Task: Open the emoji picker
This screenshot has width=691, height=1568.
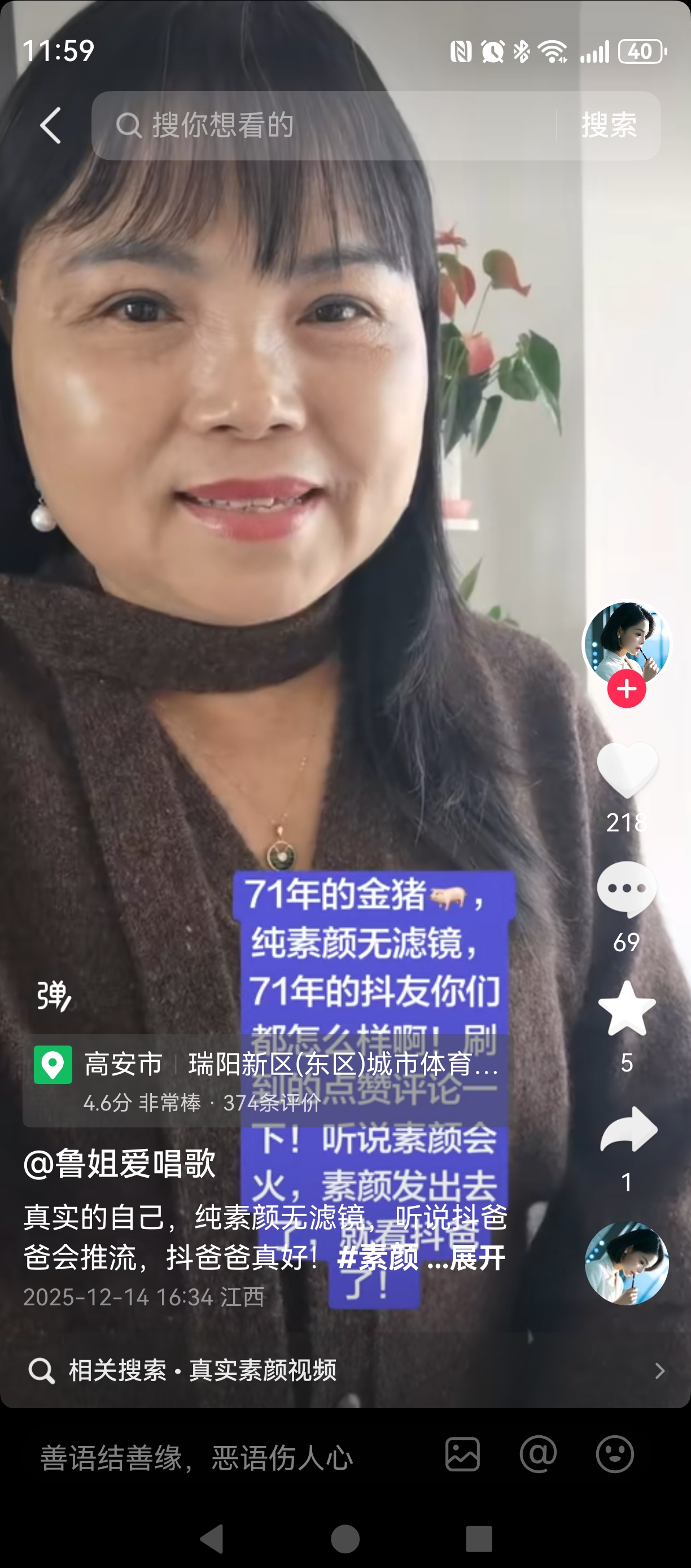Action: (615, 1455)
